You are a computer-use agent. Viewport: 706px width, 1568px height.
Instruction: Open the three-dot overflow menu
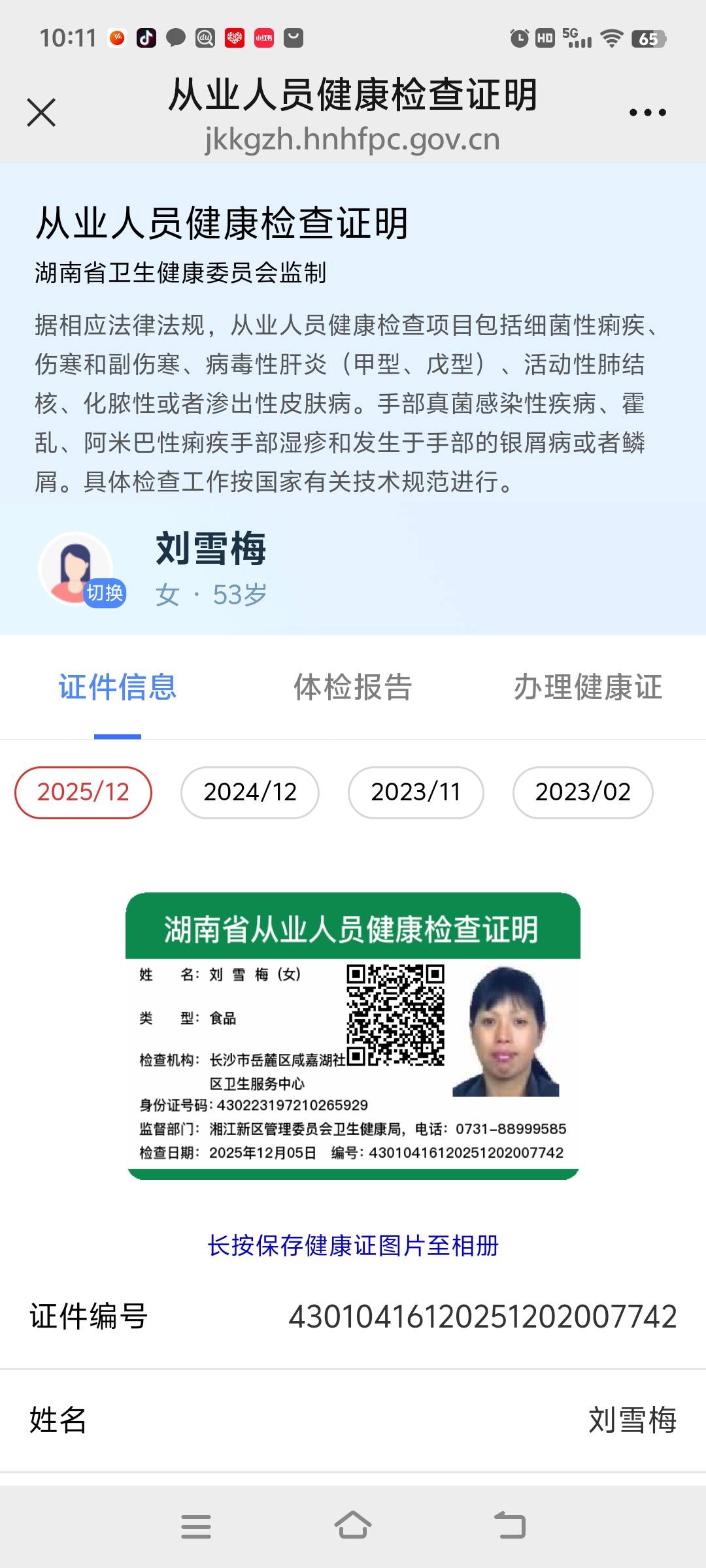point(647,112)
